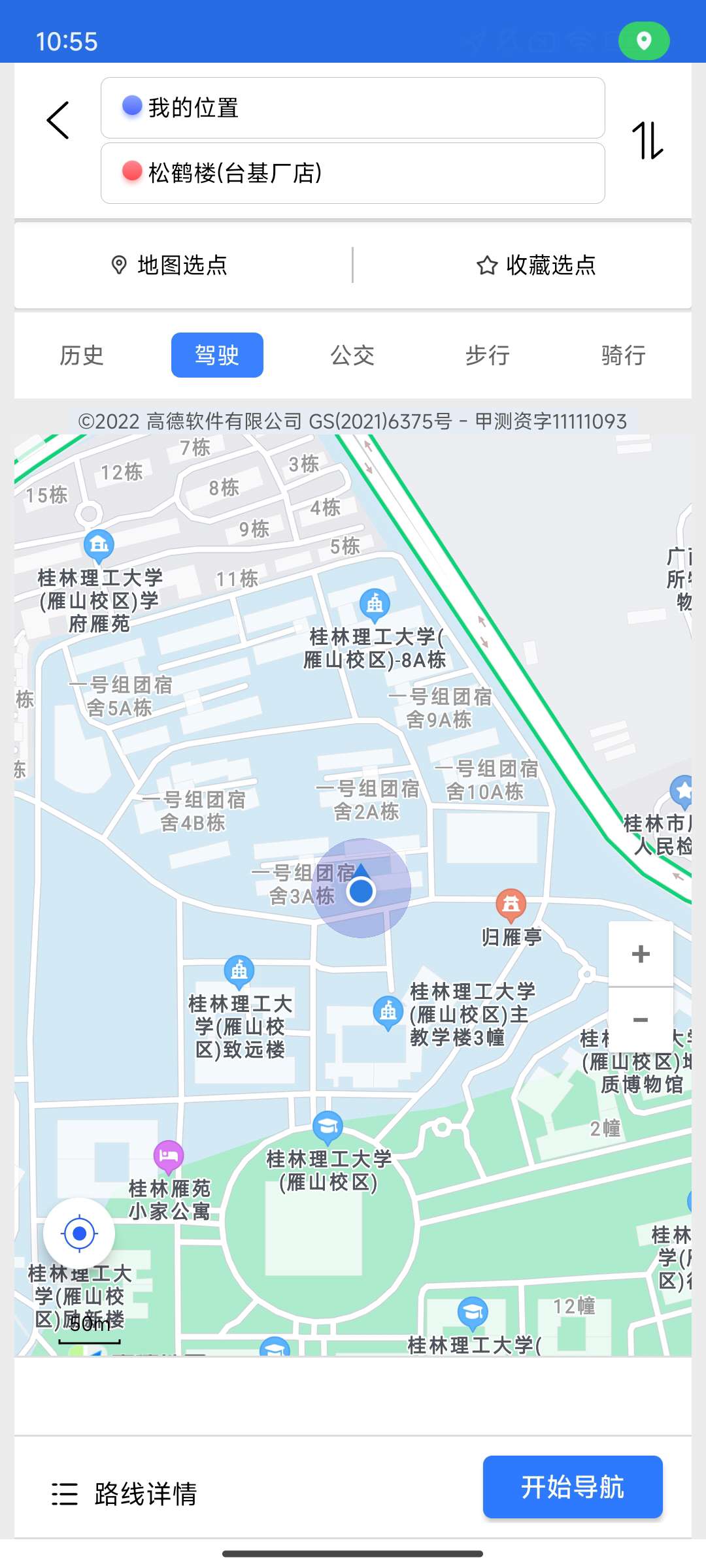Screen dimensions: 706x1568
Task: Tap 开始导航 to start navigation
Action: [x=573, y=1487]
